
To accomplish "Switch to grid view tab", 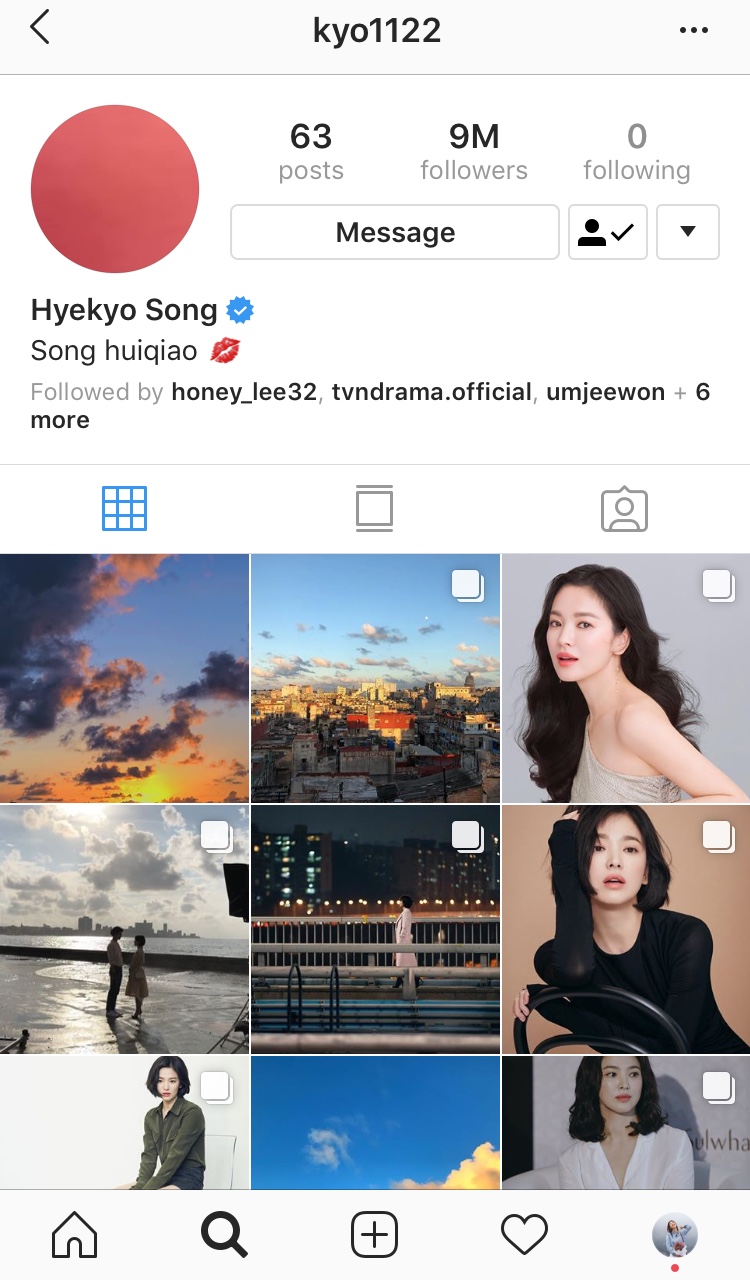I will 124,509.
